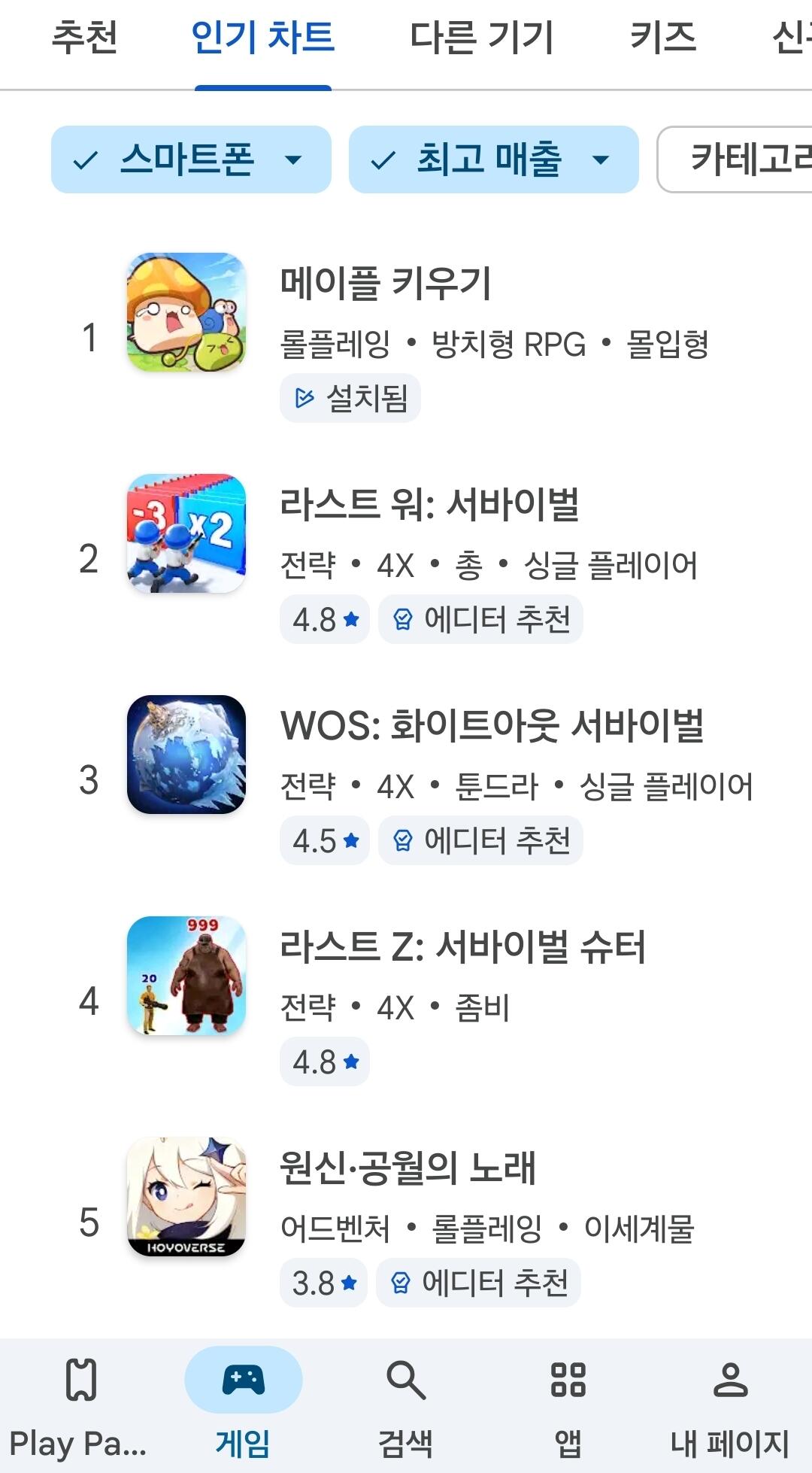Screen dimensions: 812x1473
Task: Open the 다른 기기 tab
Action: (x=481, y=38)
